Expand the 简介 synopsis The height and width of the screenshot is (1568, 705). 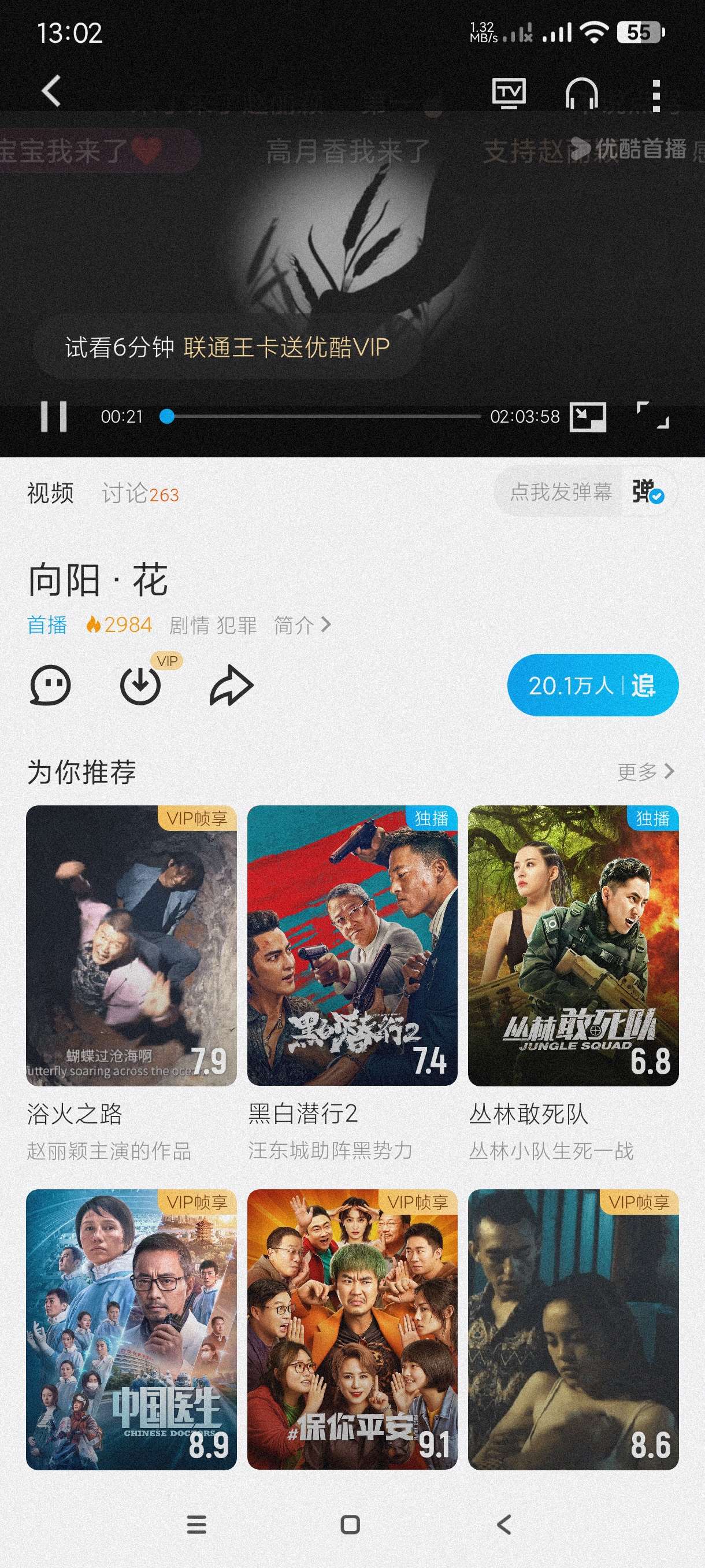[302, 624]
